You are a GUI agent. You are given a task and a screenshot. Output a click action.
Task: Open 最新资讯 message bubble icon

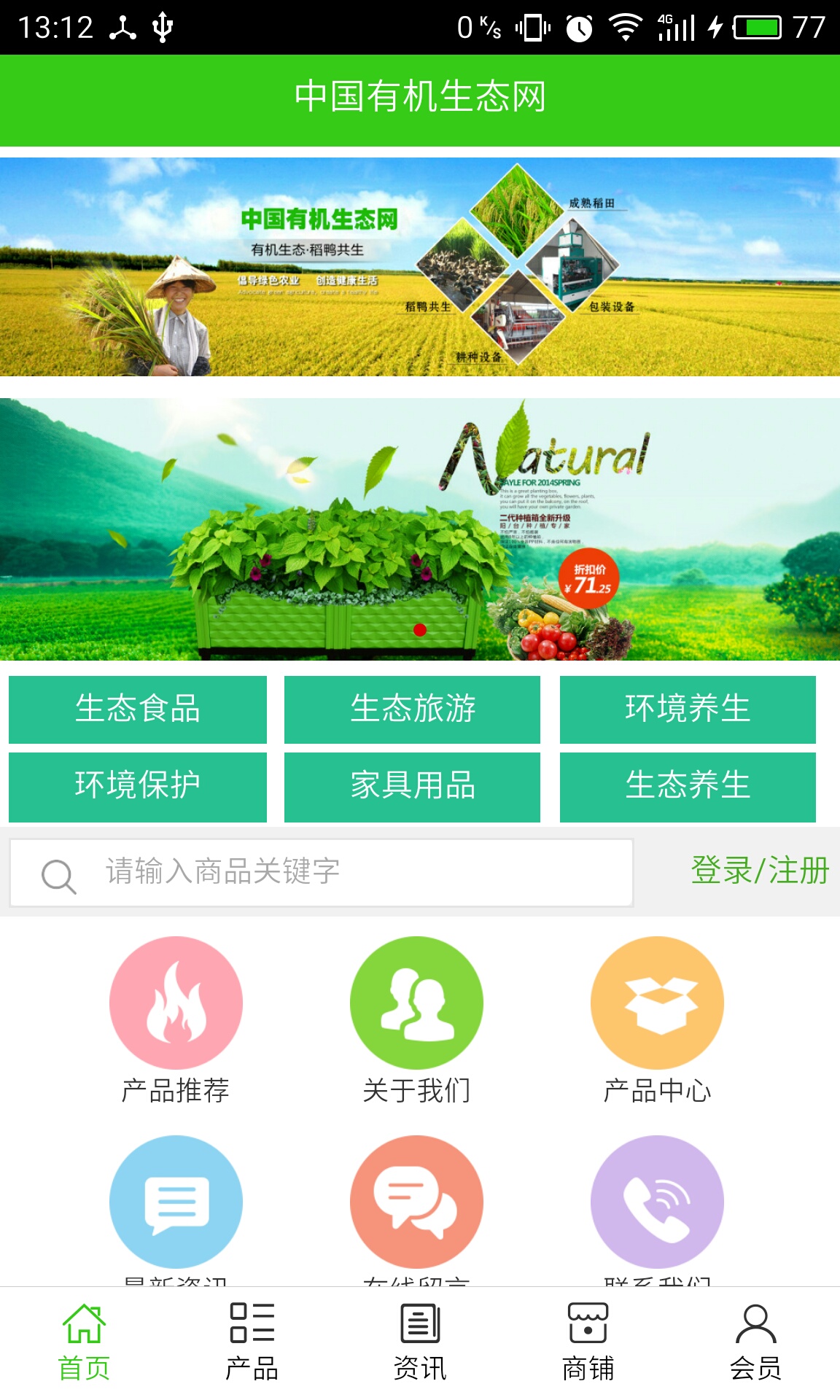[176, 1203]
